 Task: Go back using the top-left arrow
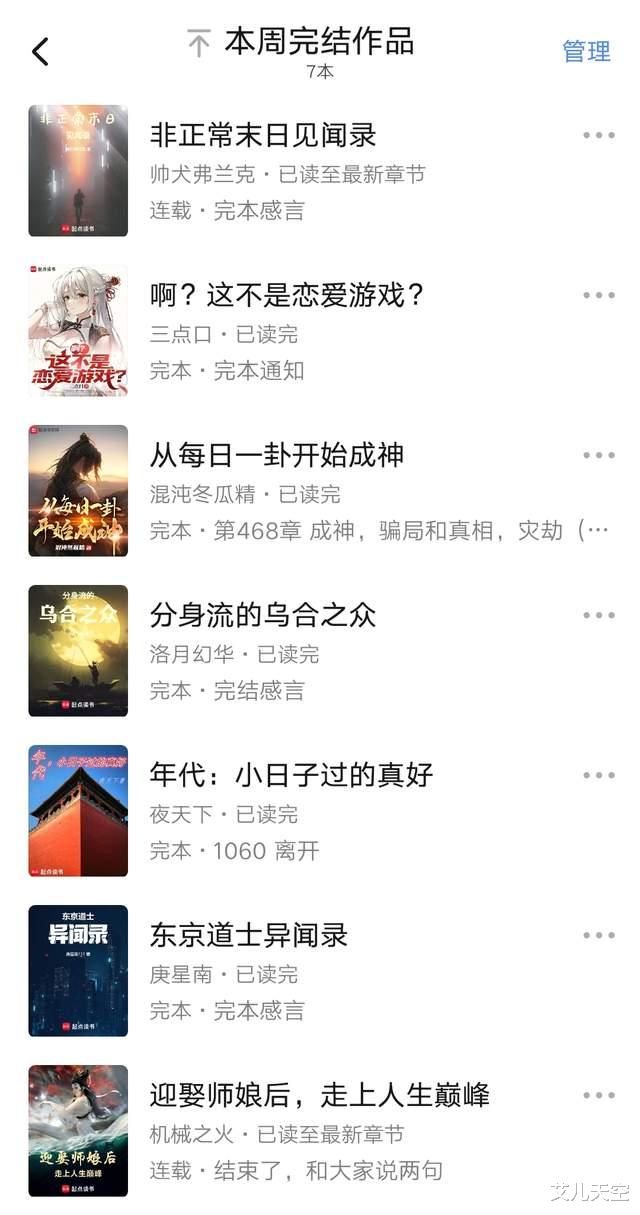40,51
